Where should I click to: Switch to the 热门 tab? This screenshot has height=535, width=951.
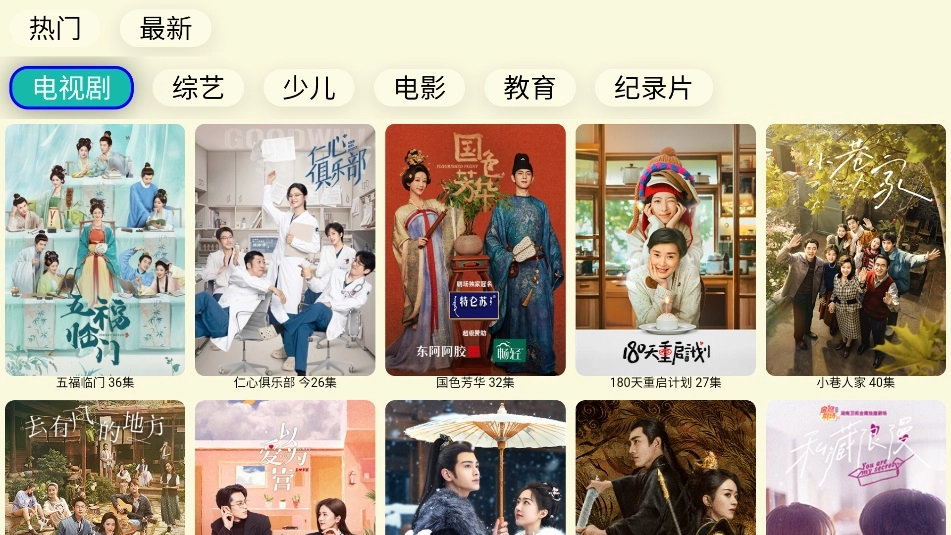[x=55, y=28]
